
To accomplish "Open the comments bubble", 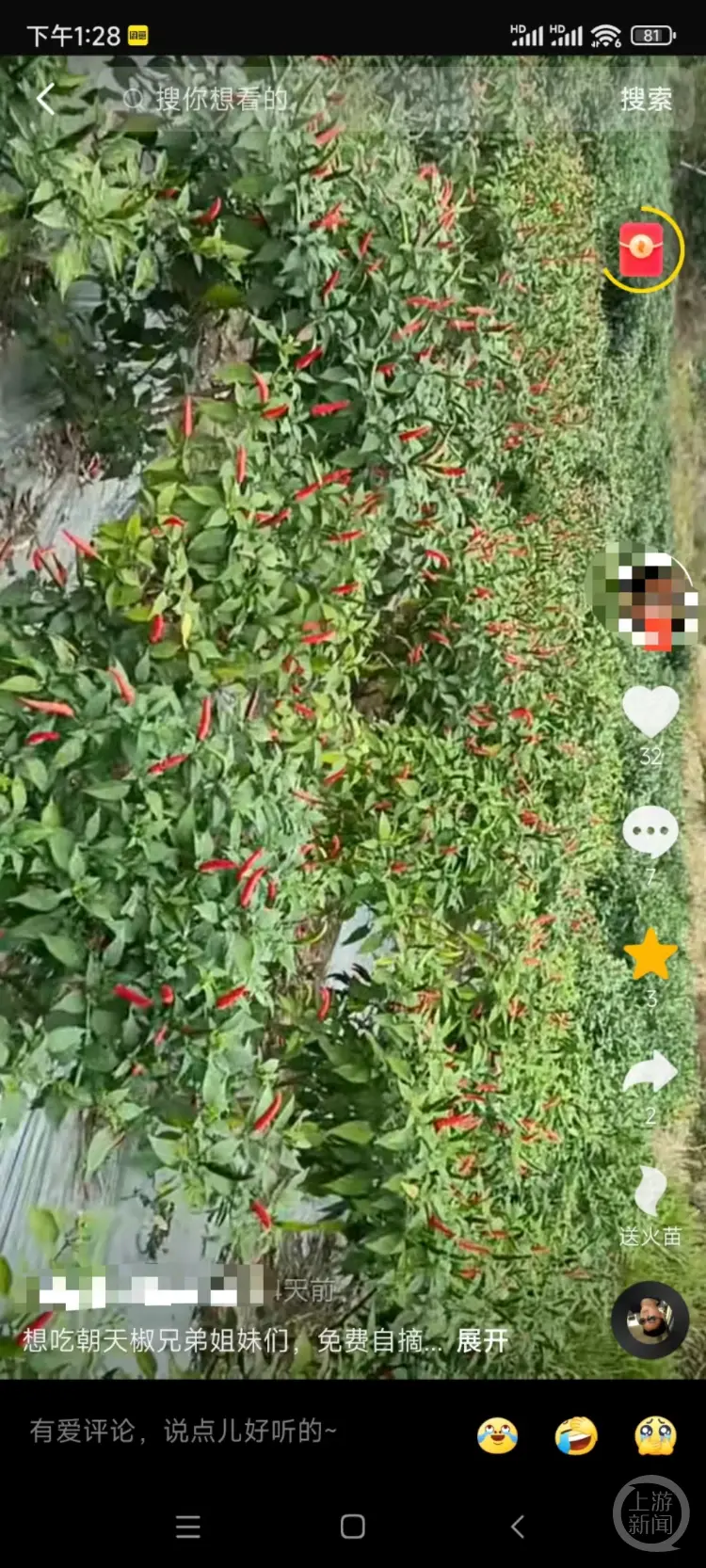I will 650,832.
